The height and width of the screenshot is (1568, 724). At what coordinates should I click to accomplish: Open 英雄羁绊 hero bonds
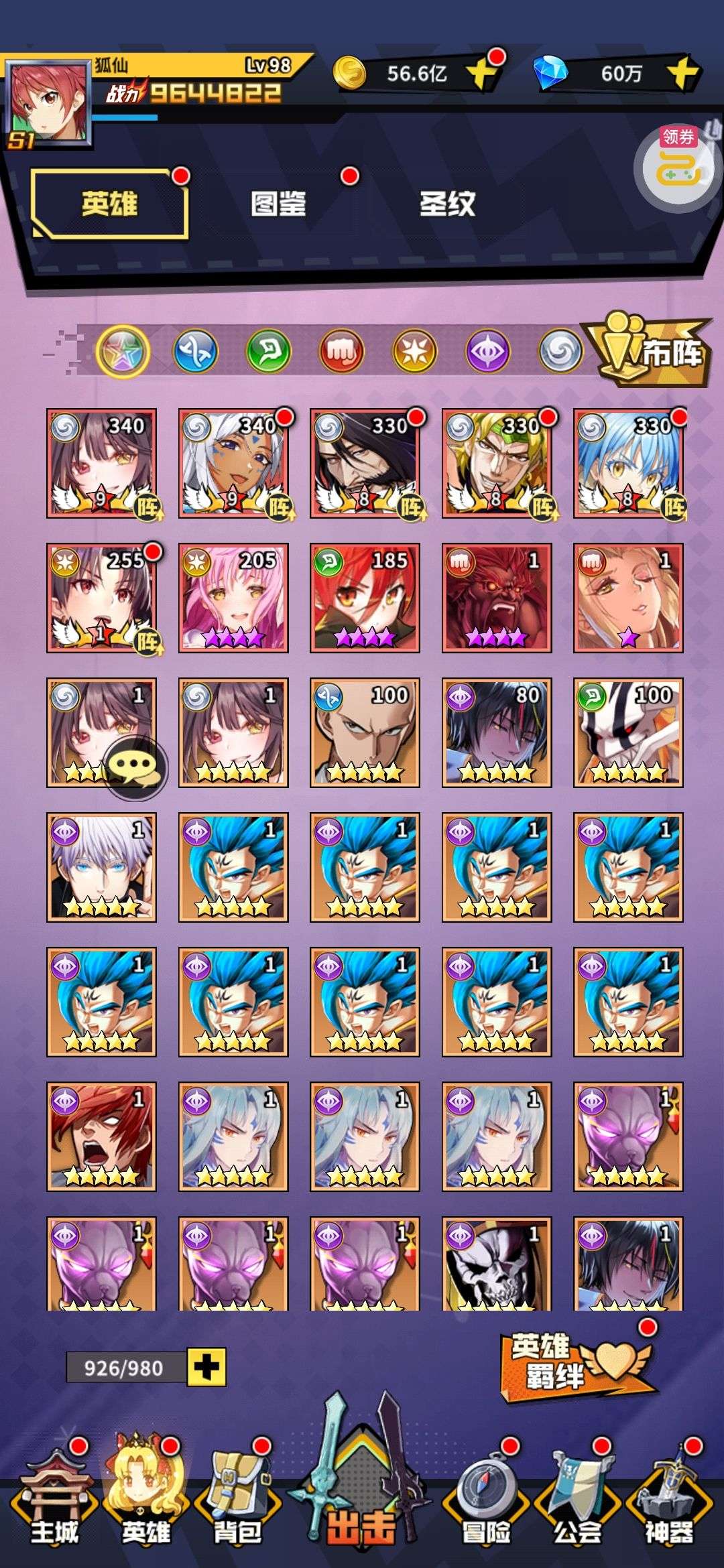(575, 1362)
